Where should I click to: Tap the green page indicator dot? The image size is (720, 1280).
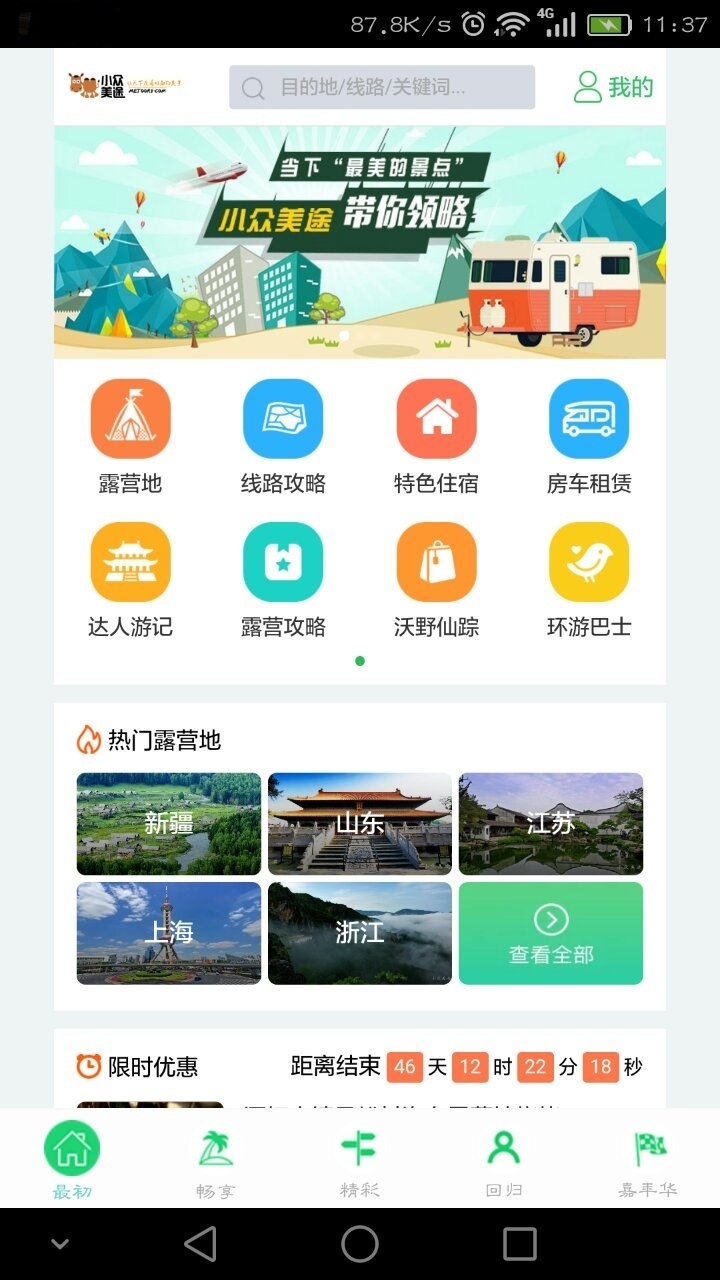click(360, 661)
